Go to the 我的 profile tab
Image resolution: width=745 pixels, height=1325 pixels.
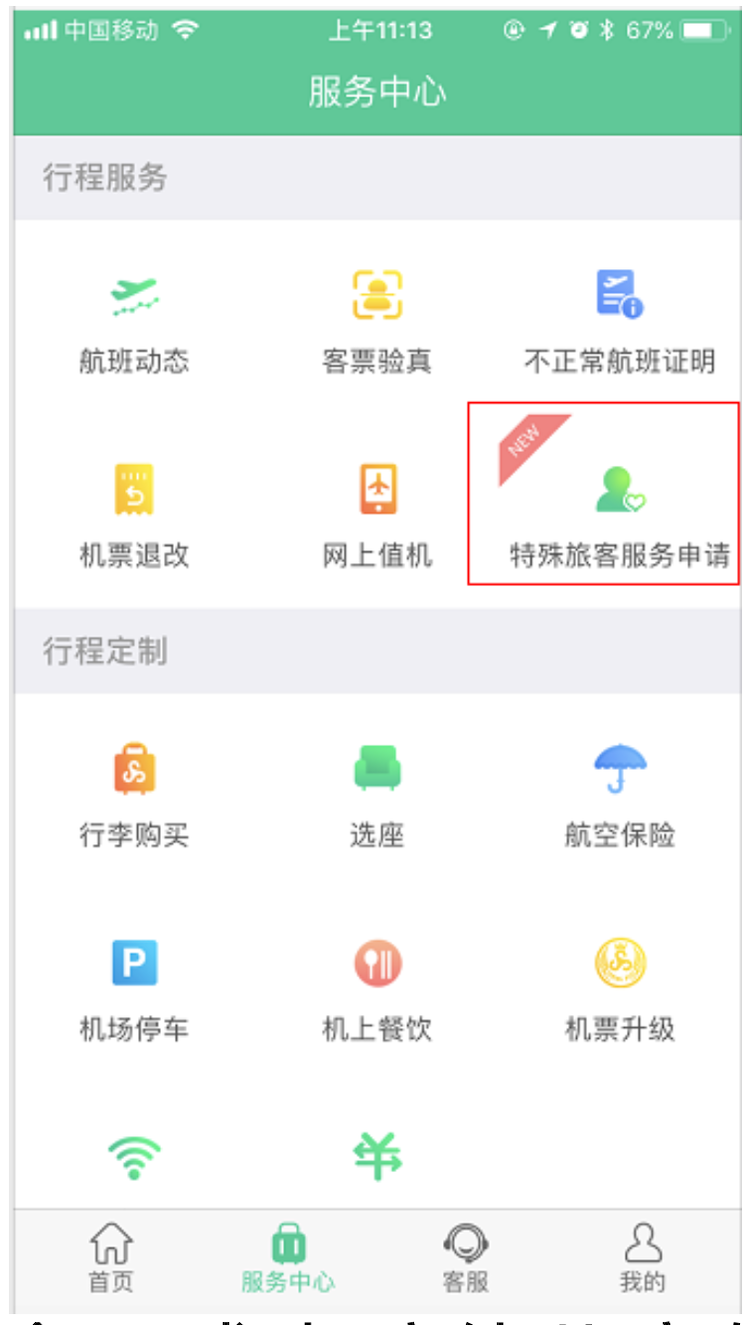[x=642, y=1257]
